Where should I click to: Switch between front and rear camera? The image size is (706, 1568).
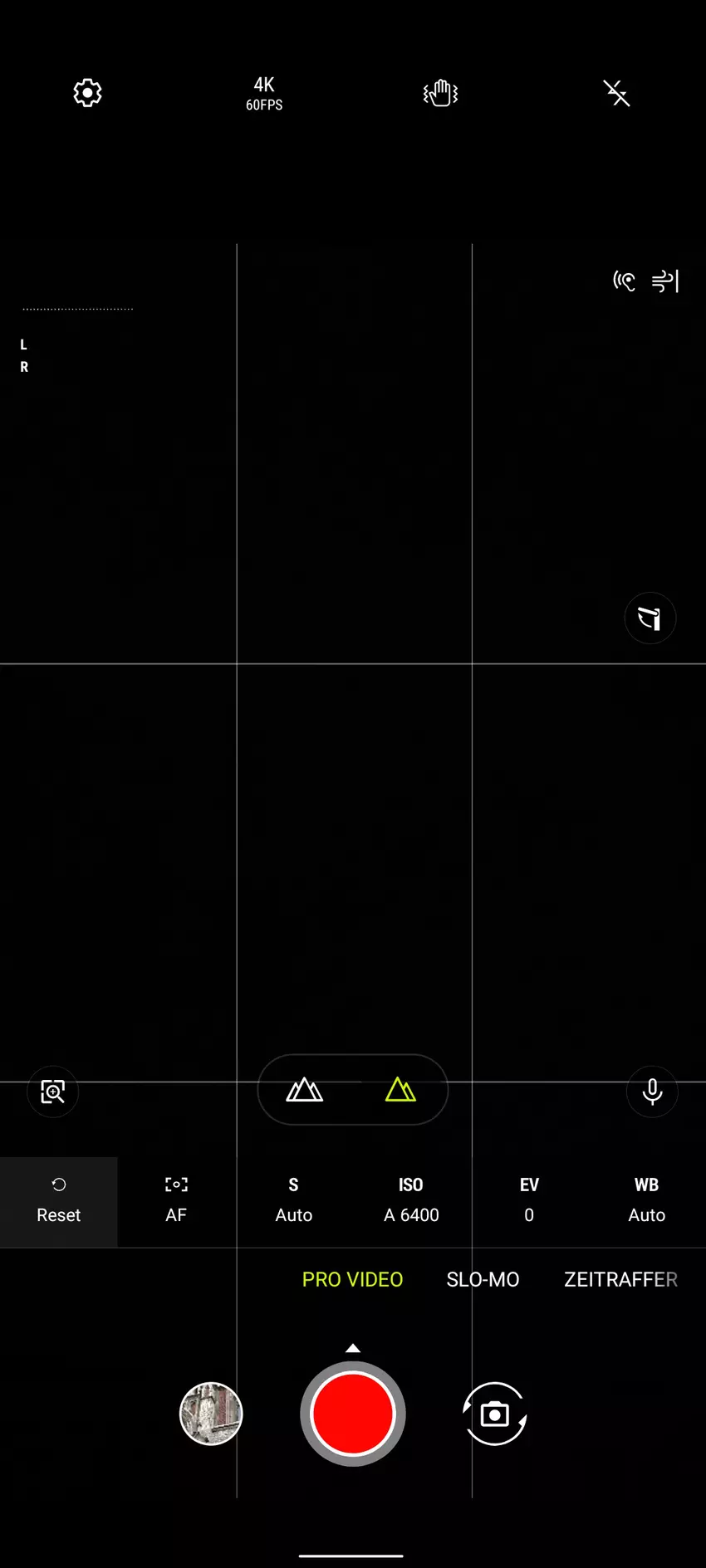(x=494, y=1414)
